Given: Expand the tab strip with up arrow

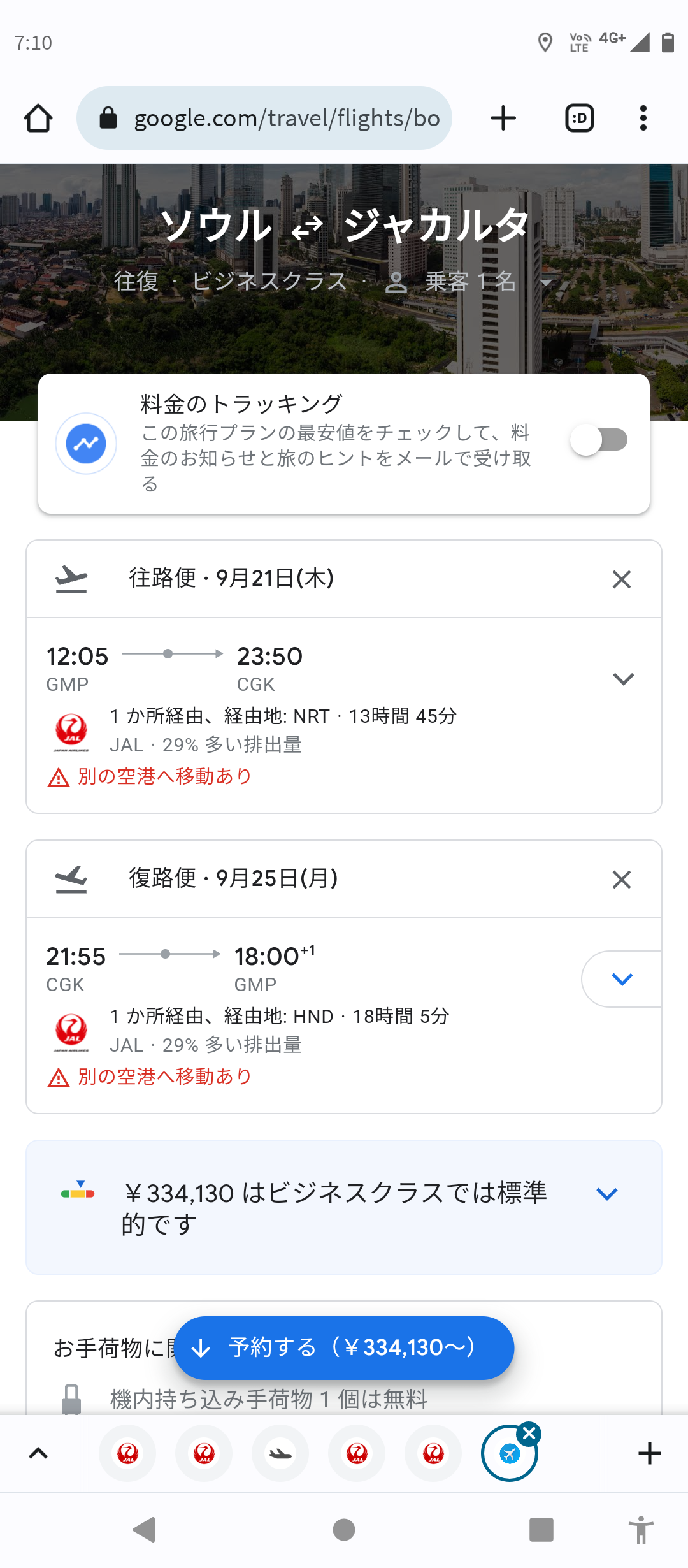Looking at the screenshot, I should 38,1453.
